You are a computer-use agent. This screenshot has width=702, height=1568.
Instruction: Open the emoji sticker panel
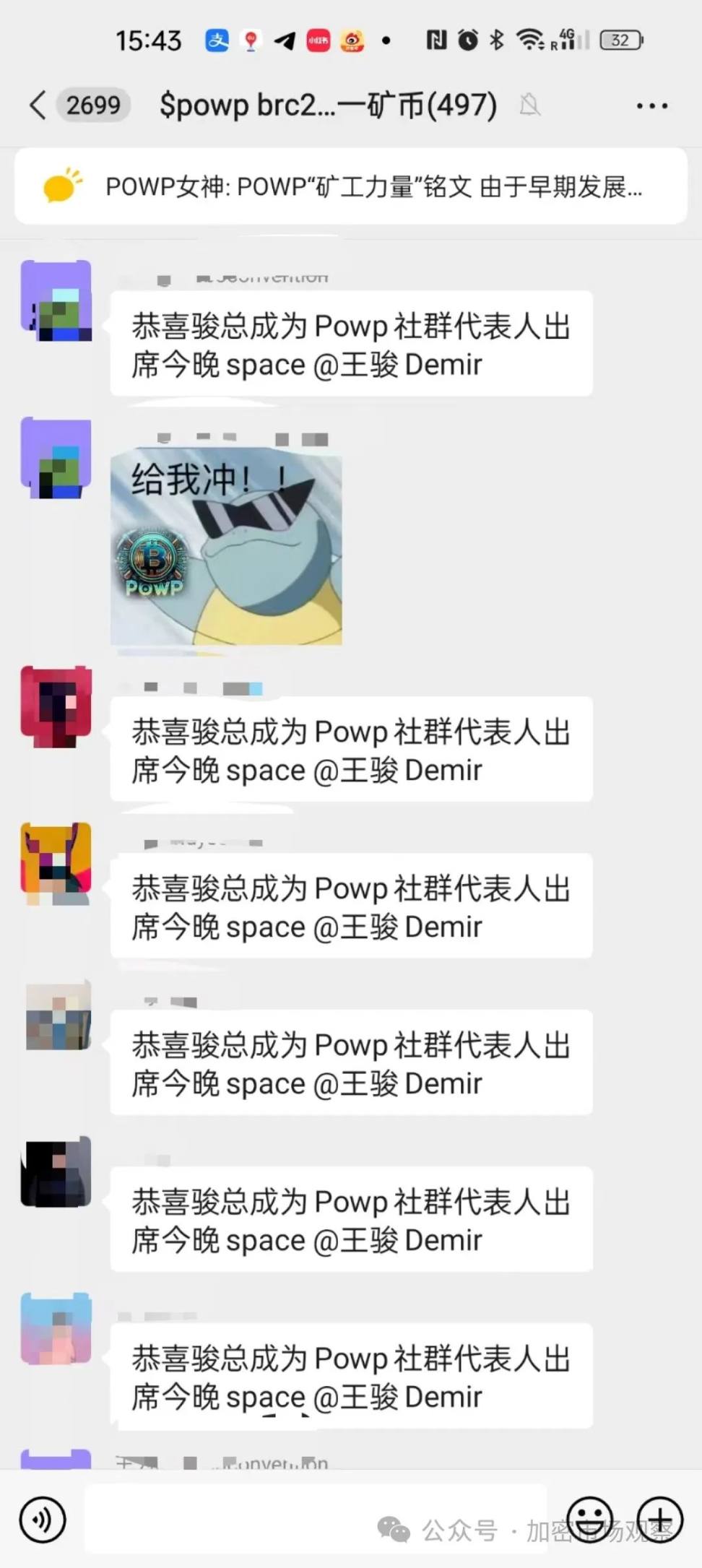point(589,1518)
